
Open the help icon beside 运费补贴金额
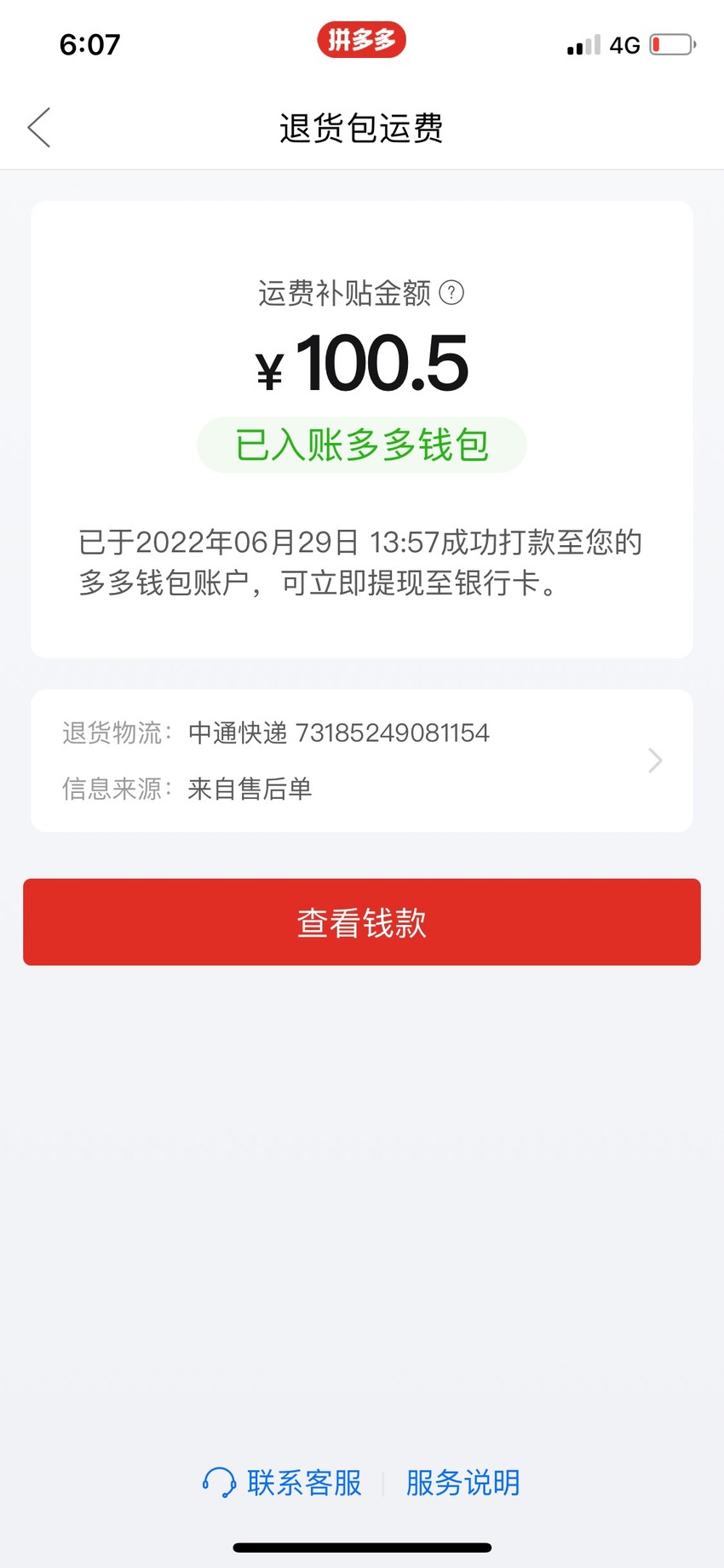click(x=451, y=293)
